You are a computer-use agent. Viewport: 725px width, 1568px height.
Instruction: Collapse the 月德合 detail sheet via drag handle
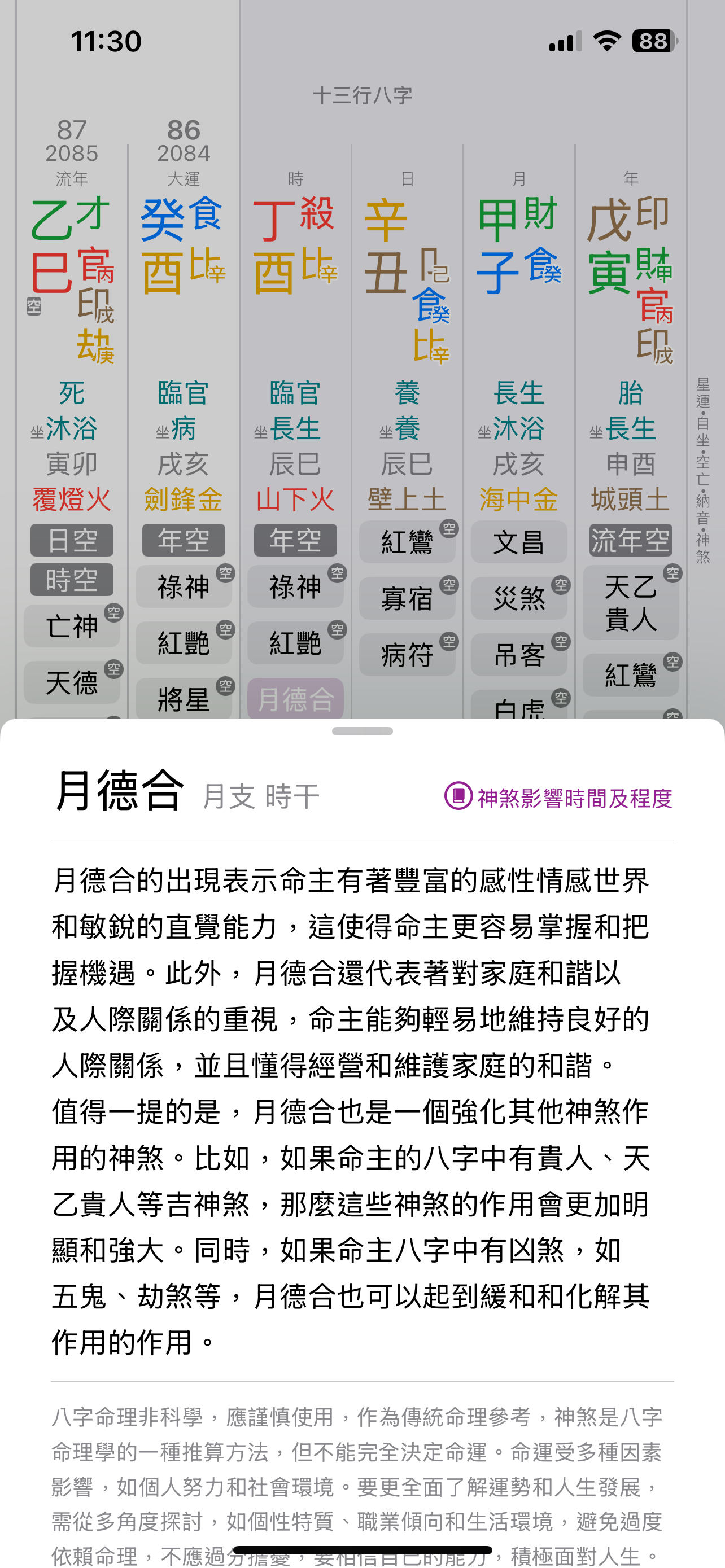[x=362, y=730]
